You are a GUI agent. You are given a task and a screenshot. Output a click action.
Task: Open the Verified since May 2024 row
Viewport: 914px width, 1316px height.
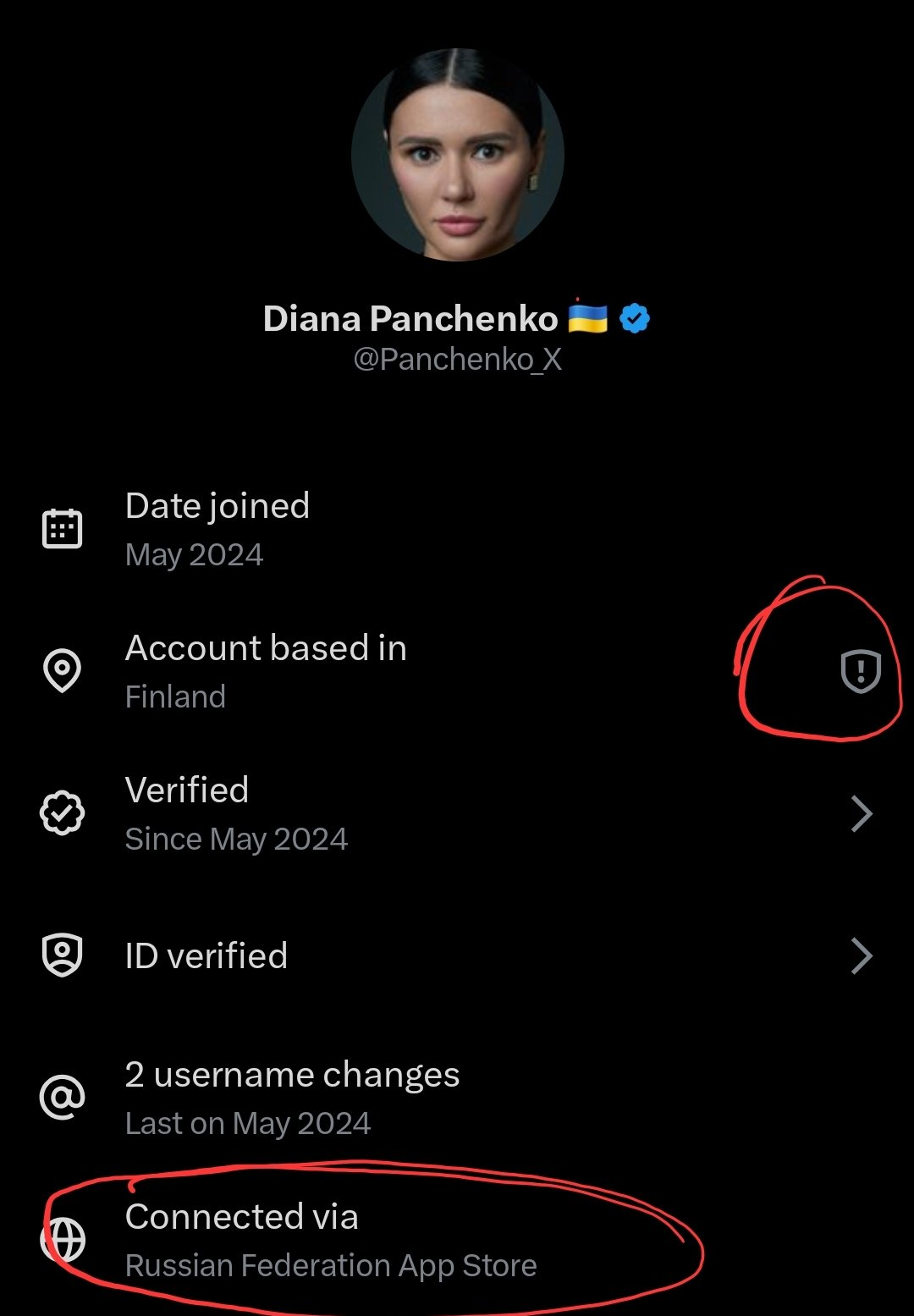(457, 814)
